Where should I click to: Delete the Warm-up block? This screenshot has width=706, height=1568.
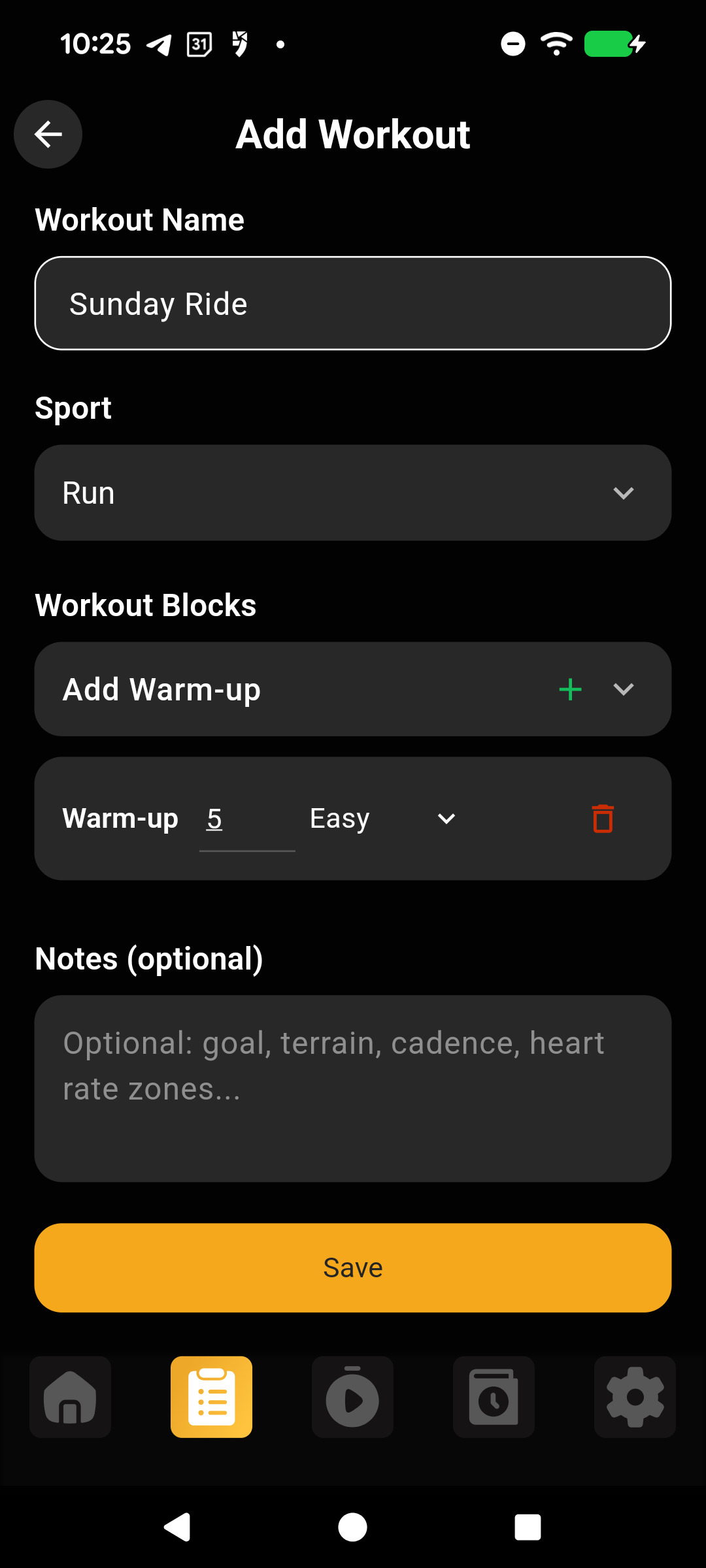(603, 819)
